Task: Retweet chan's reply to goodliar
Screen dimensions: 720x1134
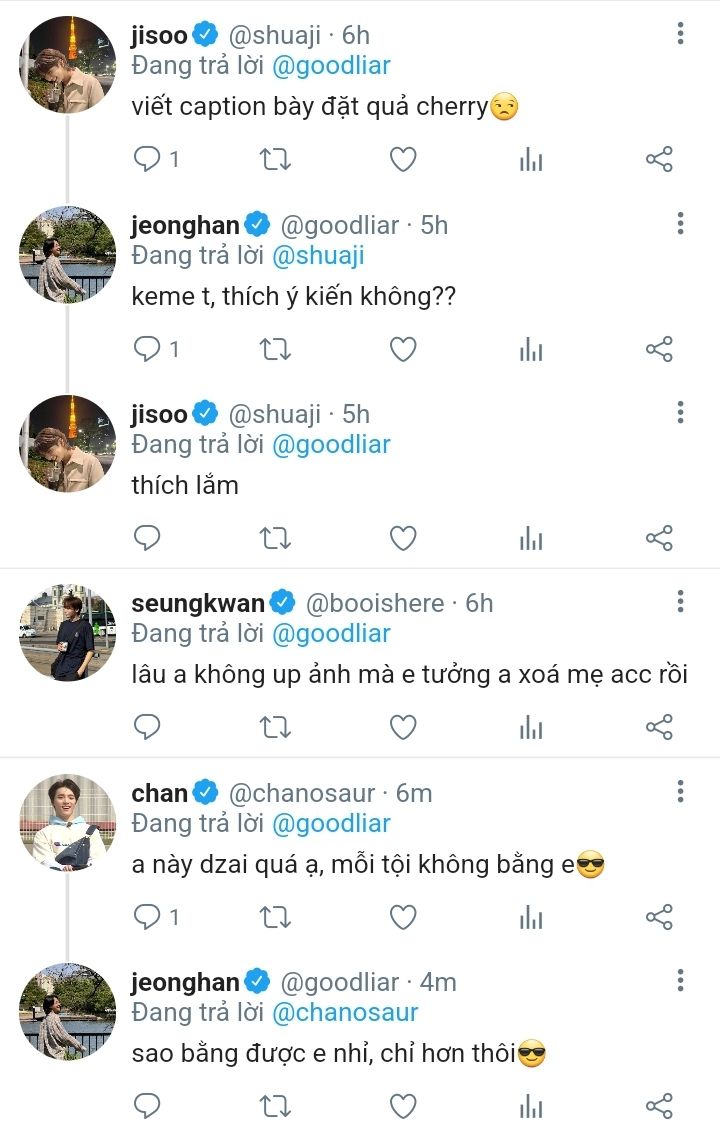Action: (275, 917)
